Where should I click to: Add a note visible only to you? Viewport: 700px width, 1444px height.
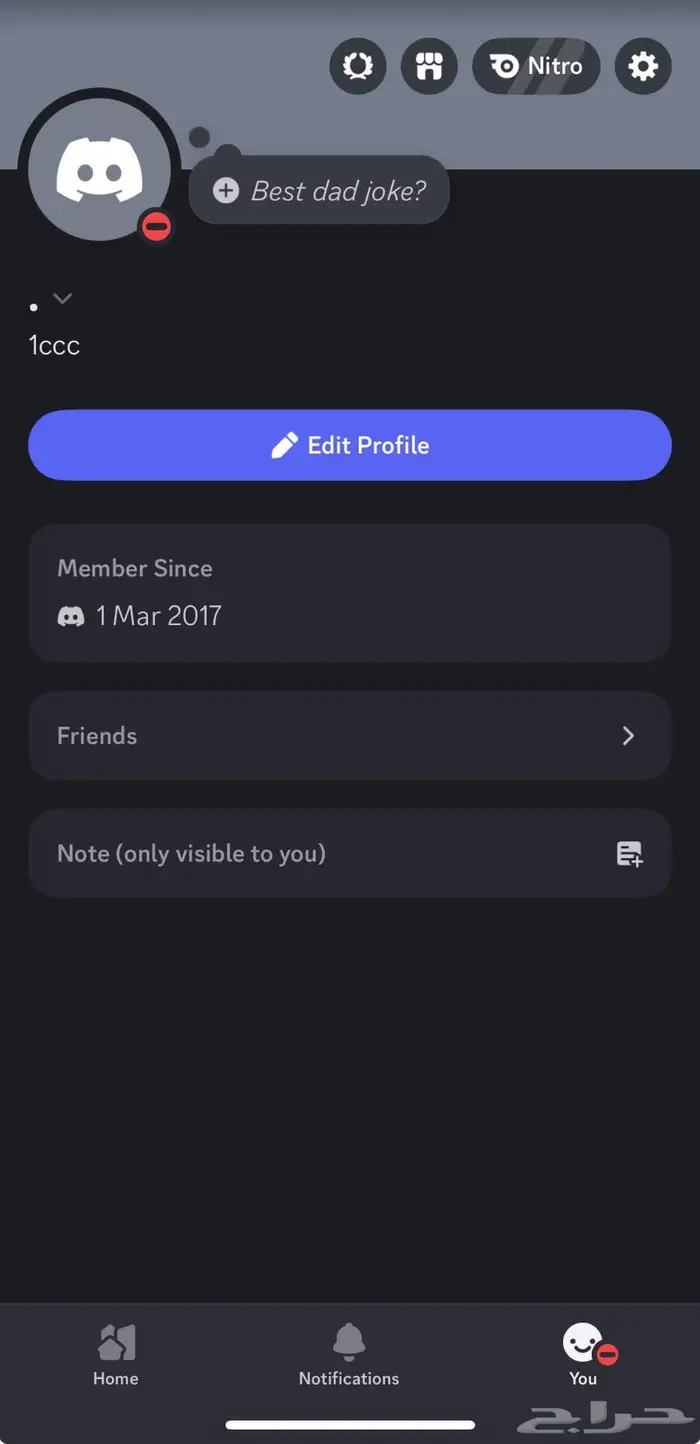pyautogui.click(x=350, y=854)
